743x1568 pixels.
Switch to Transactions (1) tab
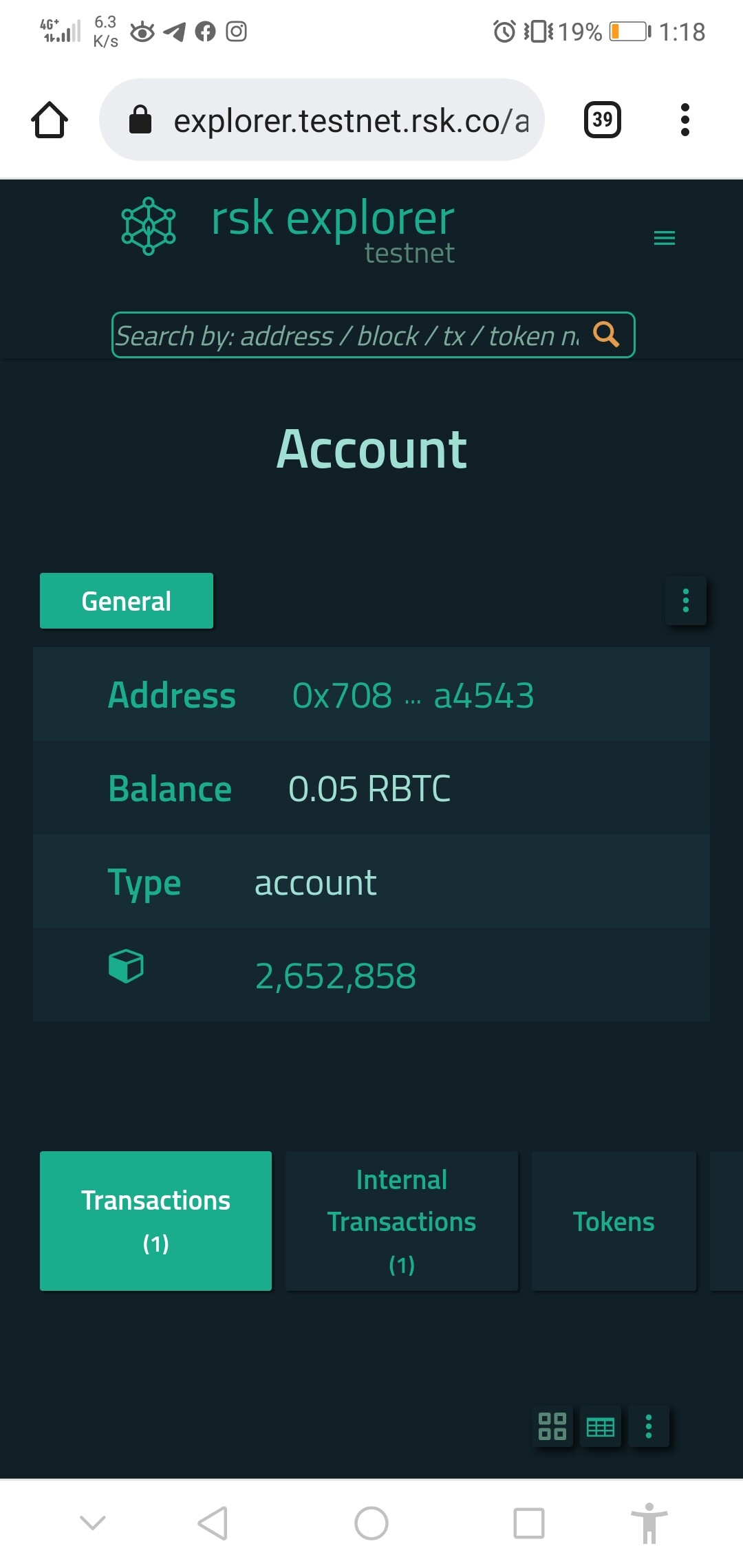(155, 1221)
